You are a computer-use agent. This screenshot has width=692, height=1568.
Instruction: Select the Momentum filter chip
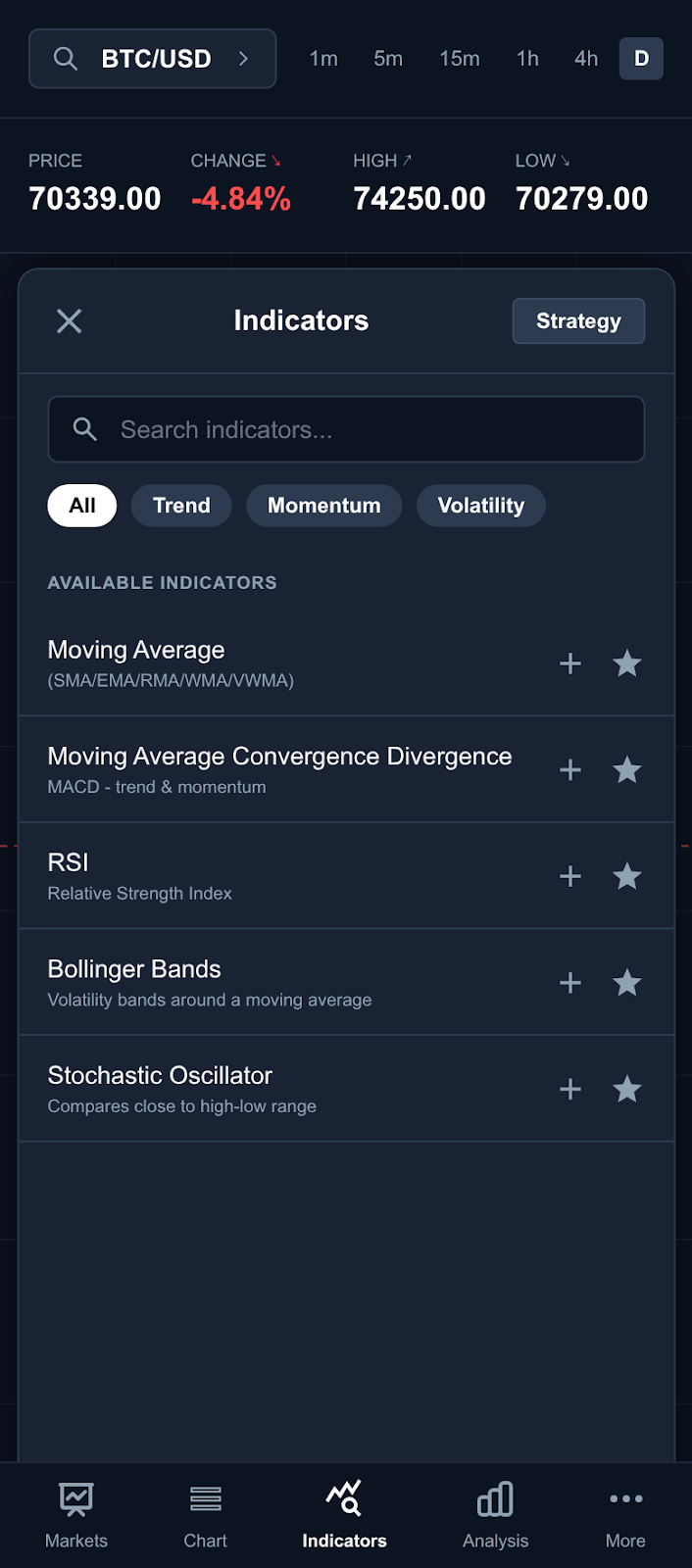[323, 506]
